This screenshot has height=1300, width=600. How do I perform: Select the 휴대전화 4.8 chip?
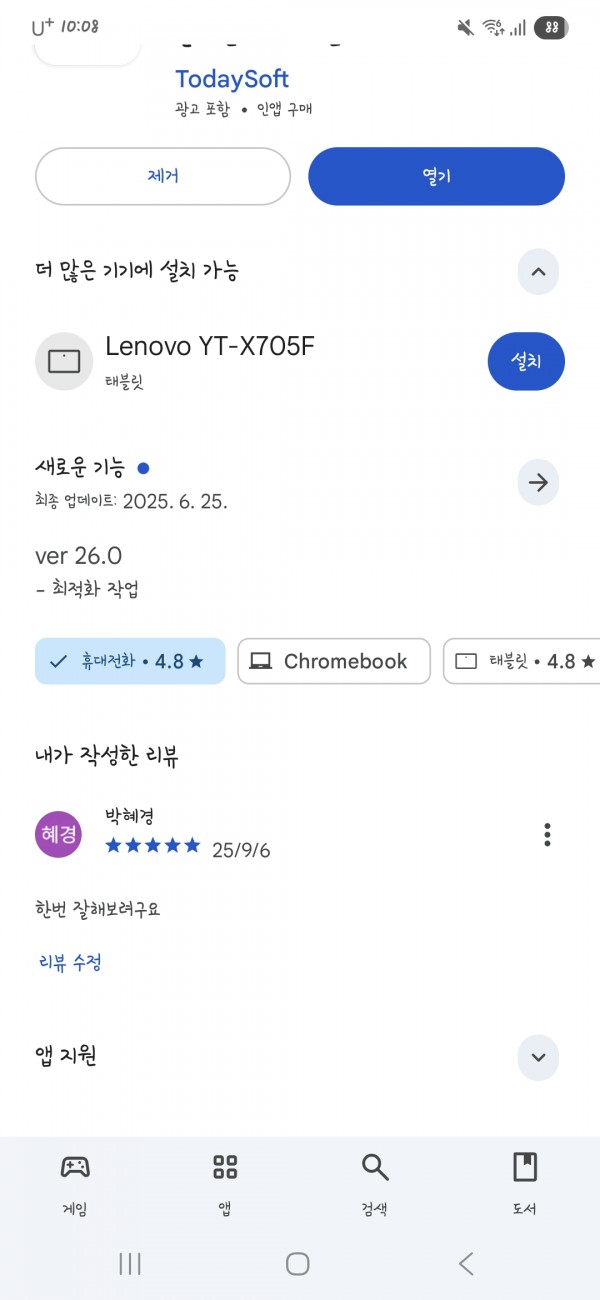click(130, 661)
